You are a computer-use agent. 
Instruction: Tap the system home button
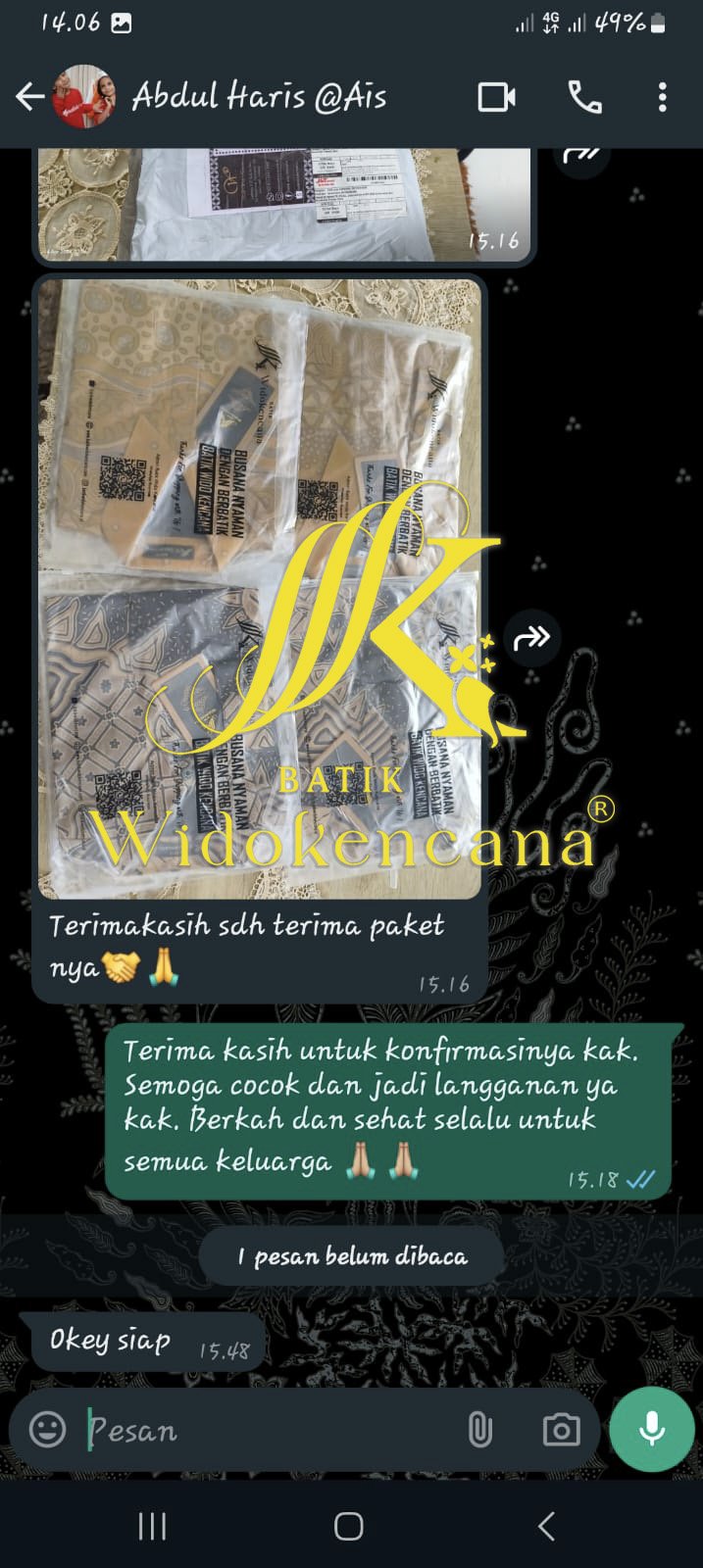coord(349,1526)
